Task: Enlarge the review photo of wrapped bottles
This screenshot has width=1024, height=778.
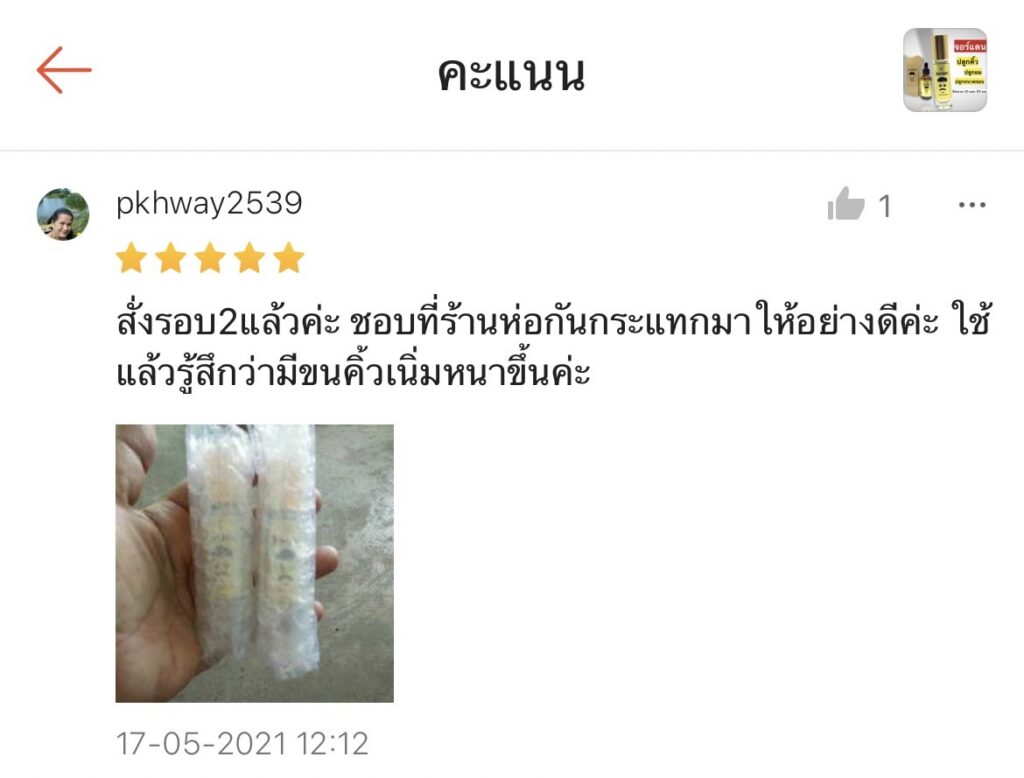Action: click(x=254, y=563)
